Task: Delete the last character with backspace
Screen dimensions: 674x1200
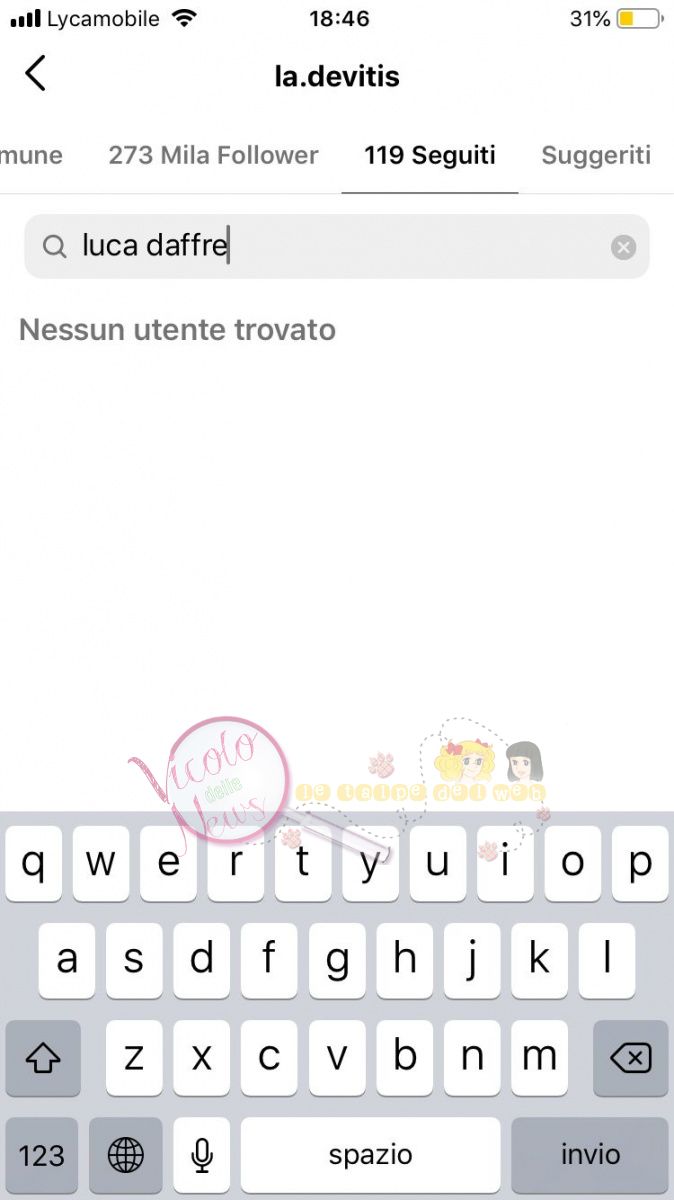Action: point(629,1058)
